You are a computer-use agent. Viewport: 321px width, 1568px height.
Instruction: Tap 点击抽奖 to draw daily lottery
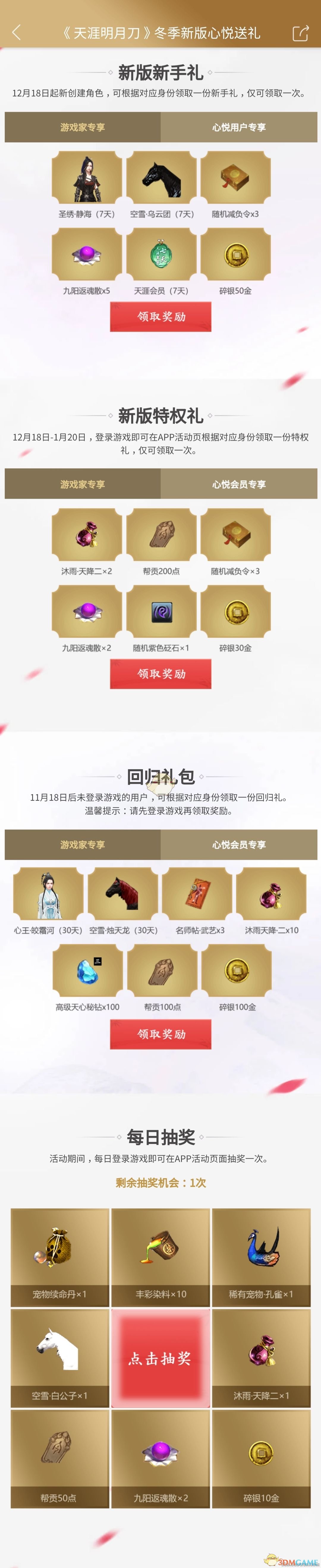160,1358
